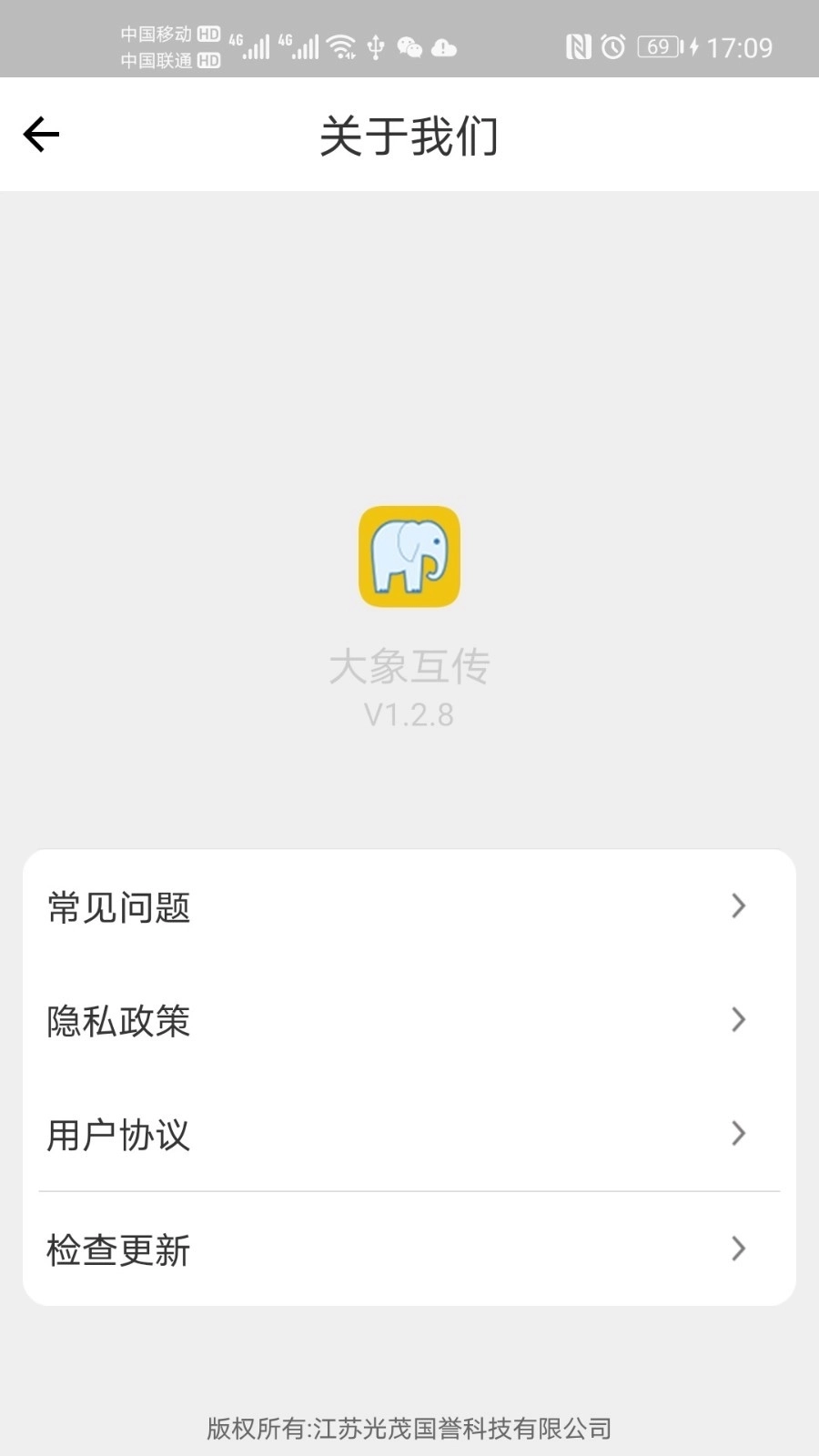This screenshot has width=819, height=1456.
Task: Tap the alarm clock icon in status bar
Action: click(614, 46)
